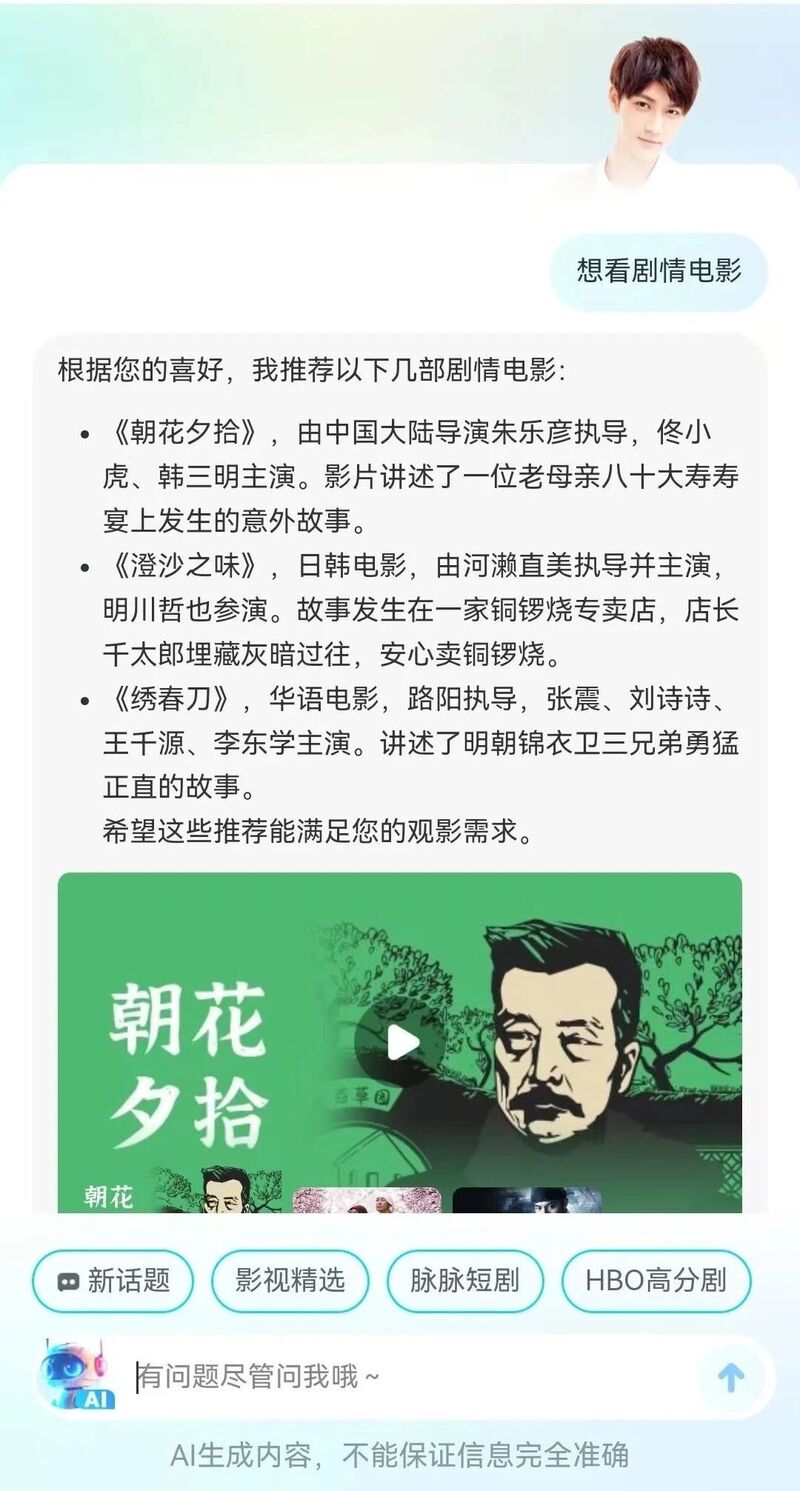Open the 脉脉短剧 suggestion
This screenshot has width=800, height=1491.
tap(465, 1280)
